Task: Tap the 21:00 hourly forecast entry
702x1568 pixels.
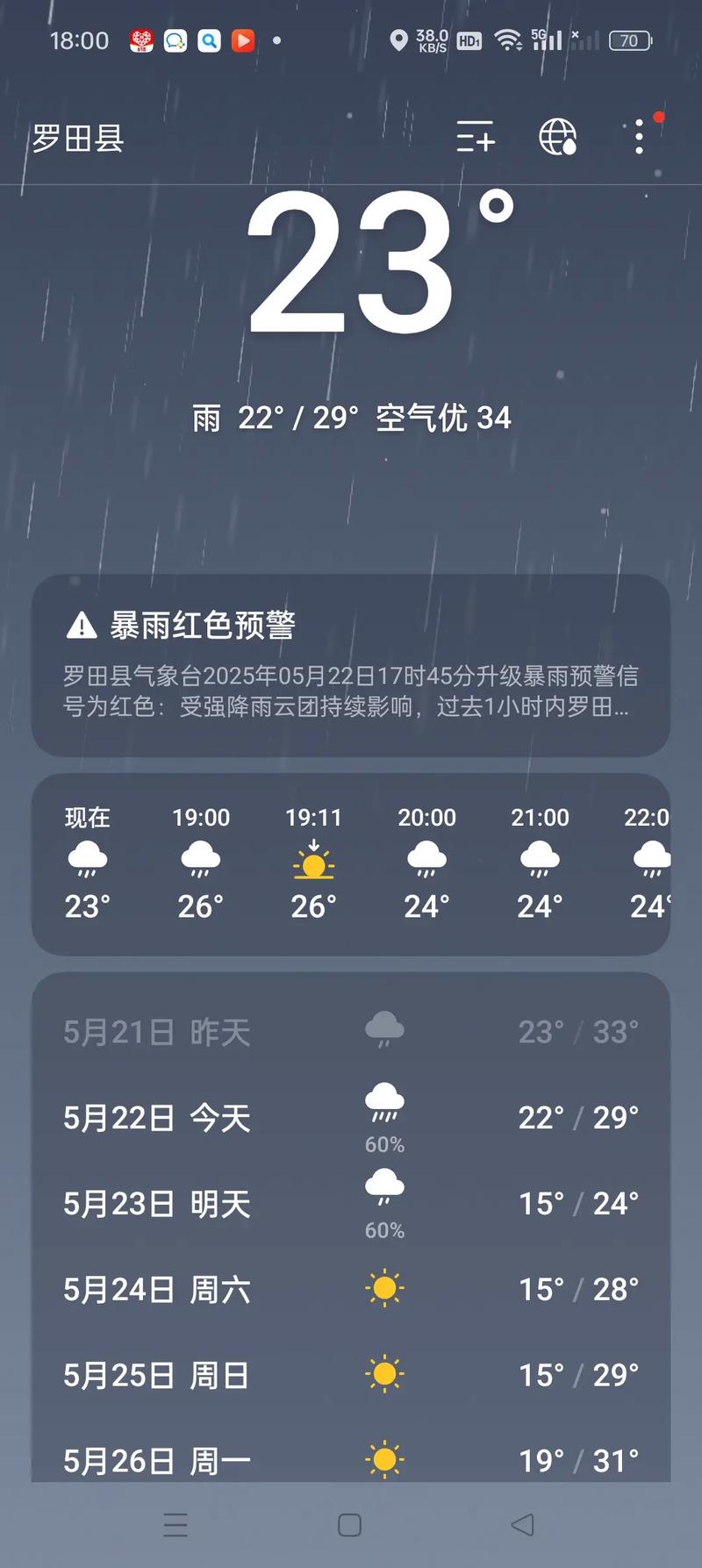Action: click(x=539, y=860)
